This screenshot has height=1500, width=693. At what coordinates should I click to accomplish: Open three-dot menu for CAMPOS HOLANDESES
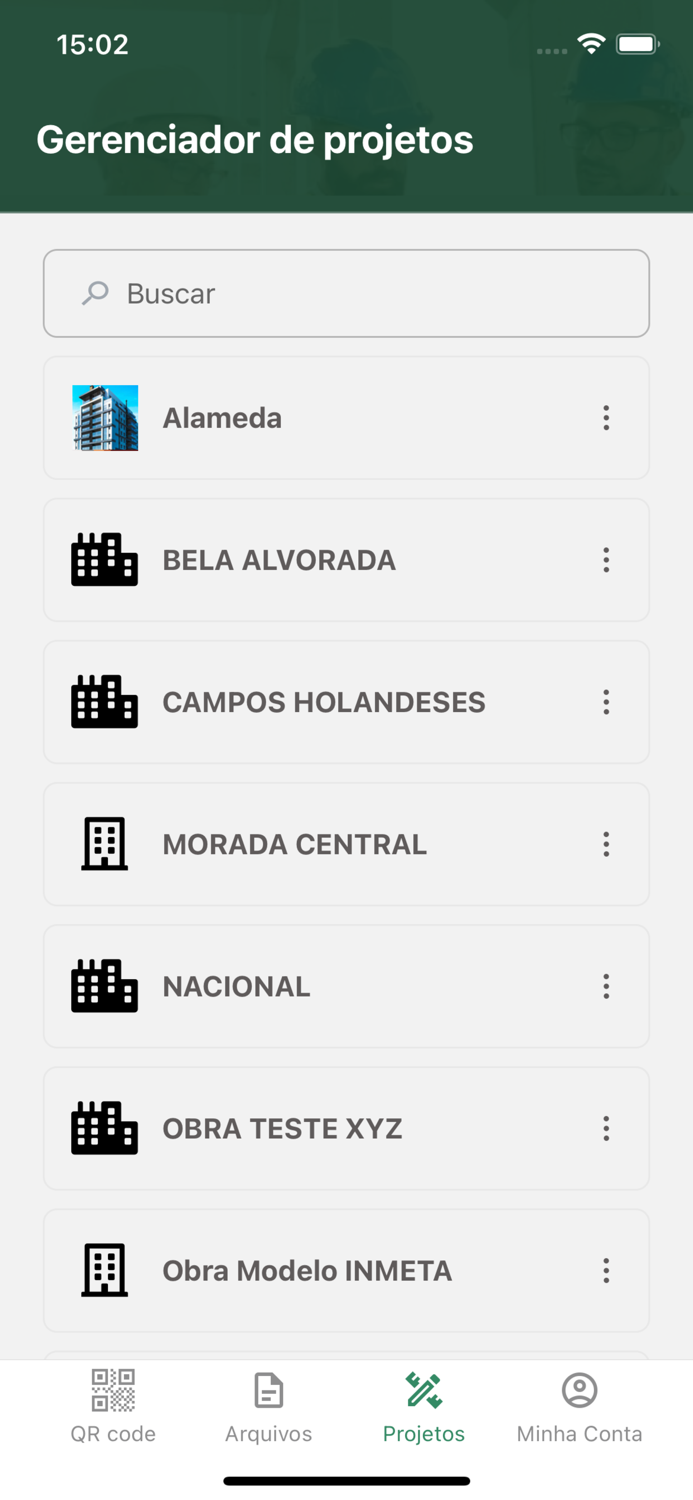click(606, 702)
